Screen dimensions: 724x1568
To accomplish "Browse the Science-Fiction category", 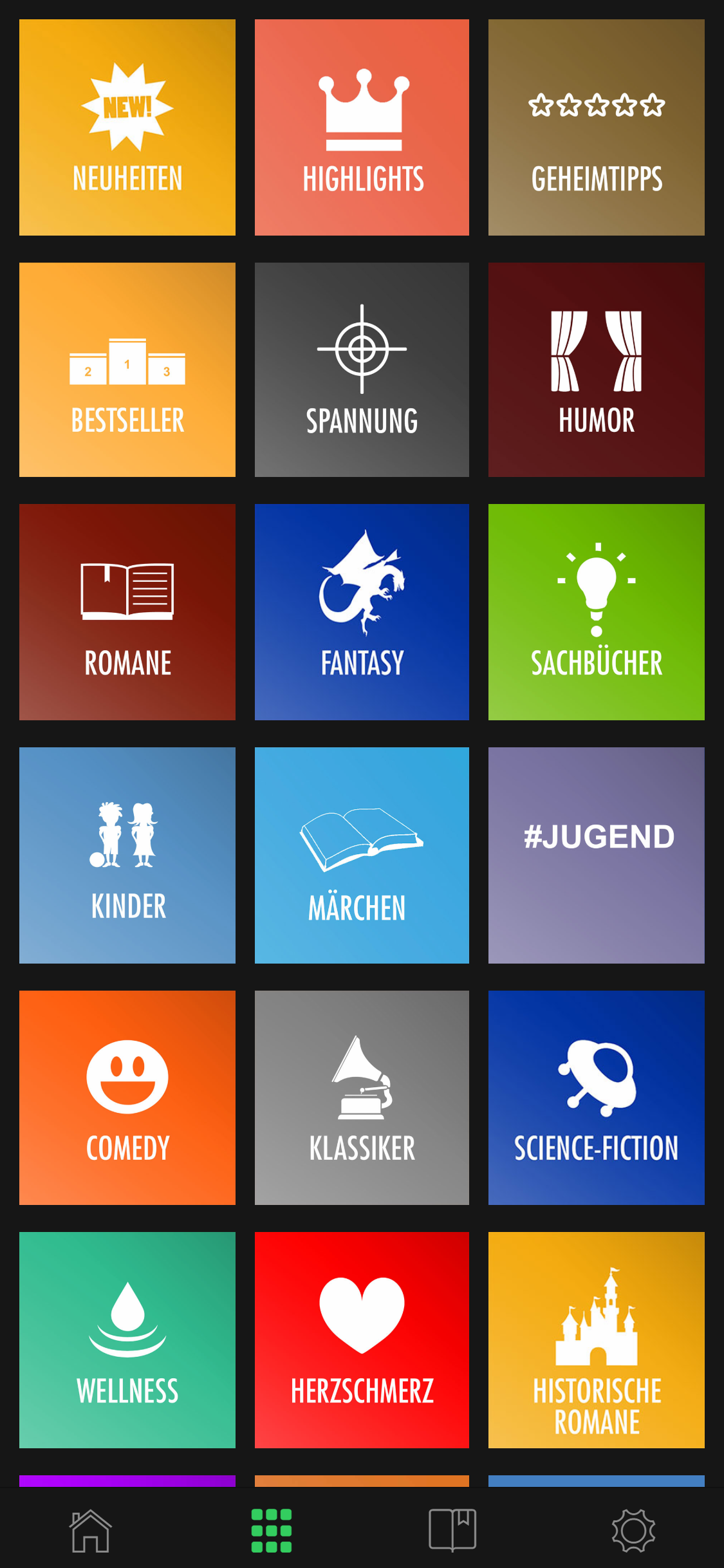I will 597,1097.
